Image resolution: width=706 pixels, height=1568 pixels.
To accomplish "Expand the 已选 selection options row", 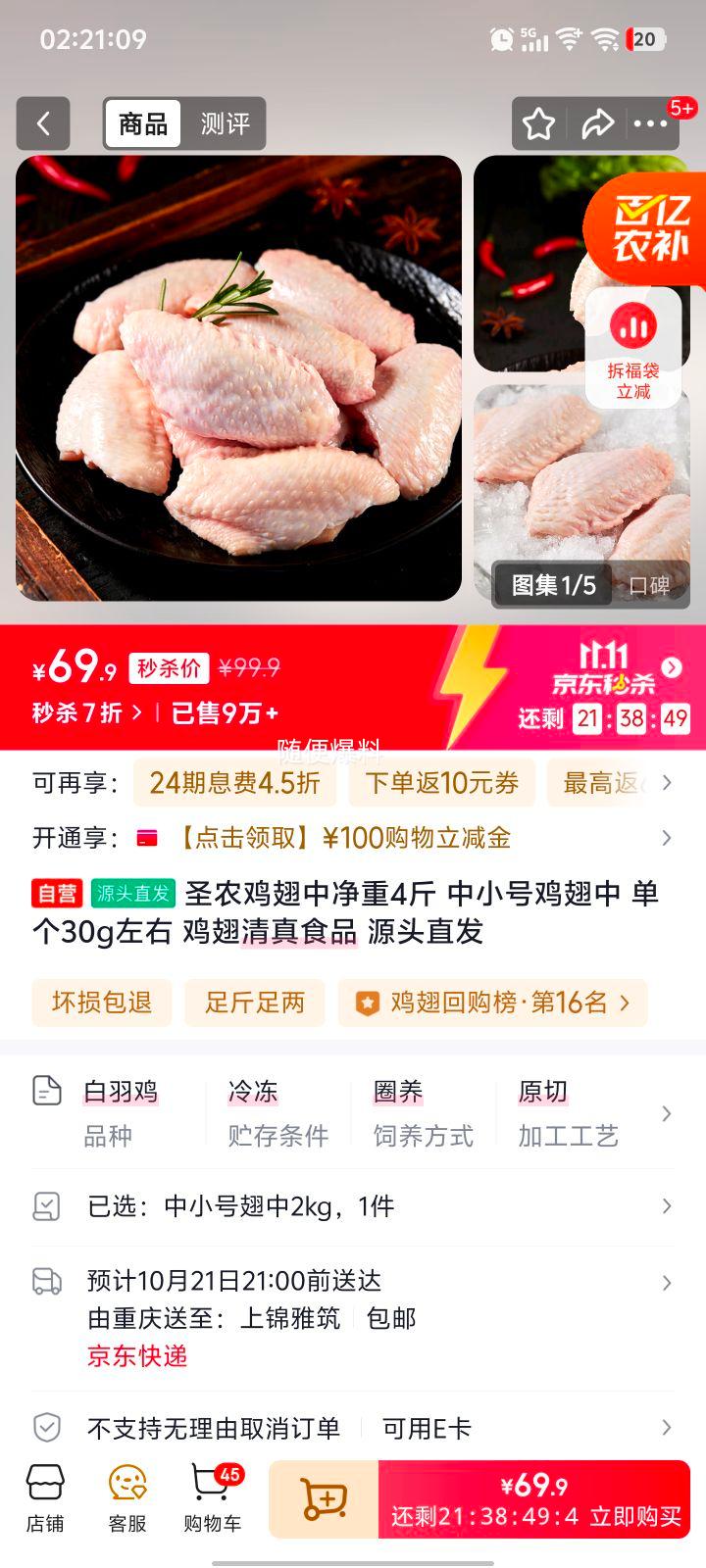I will [x=353, y=1206].
